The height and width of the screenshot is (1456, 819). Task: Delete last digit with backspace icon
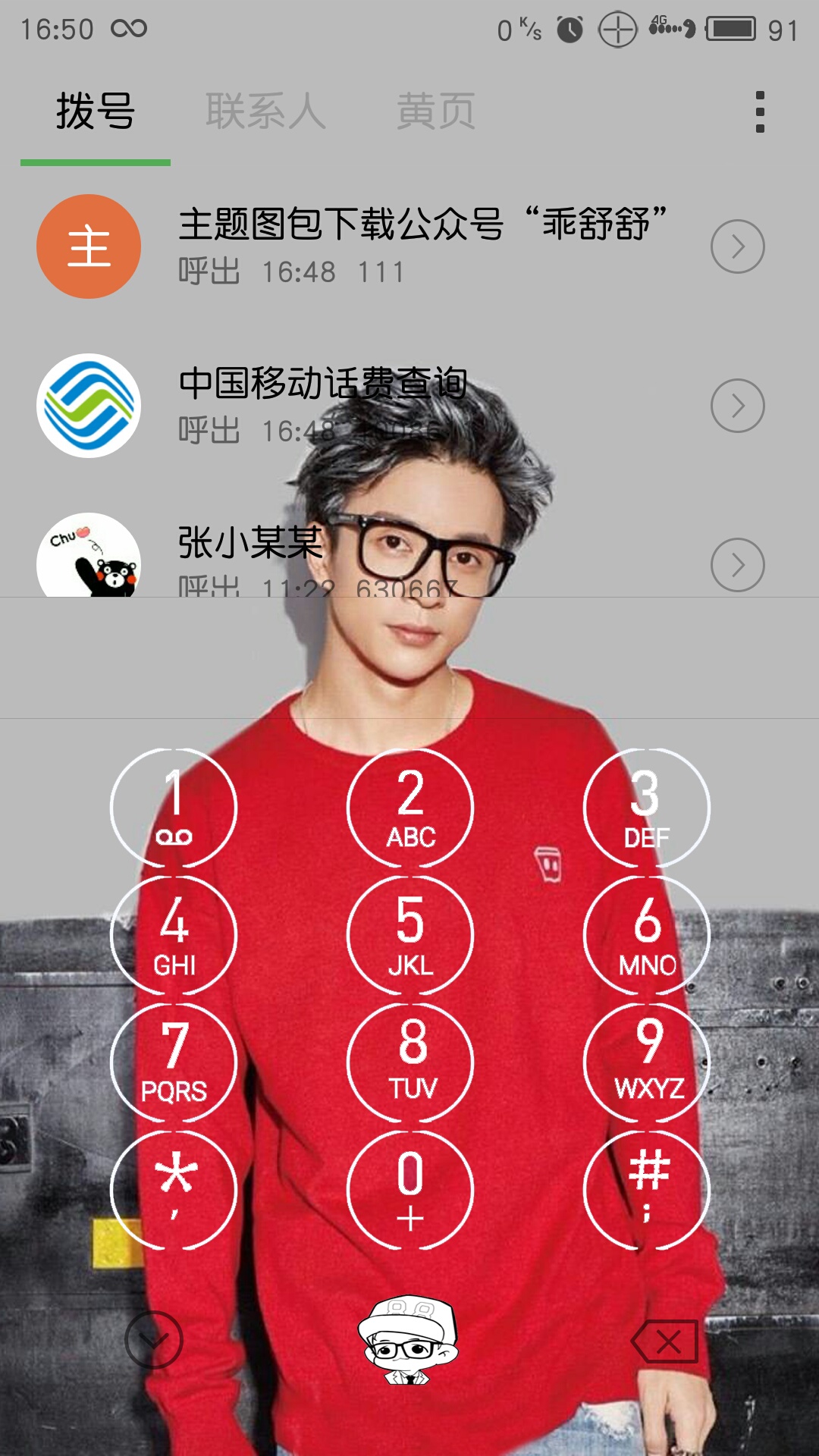coord(664,1341)
